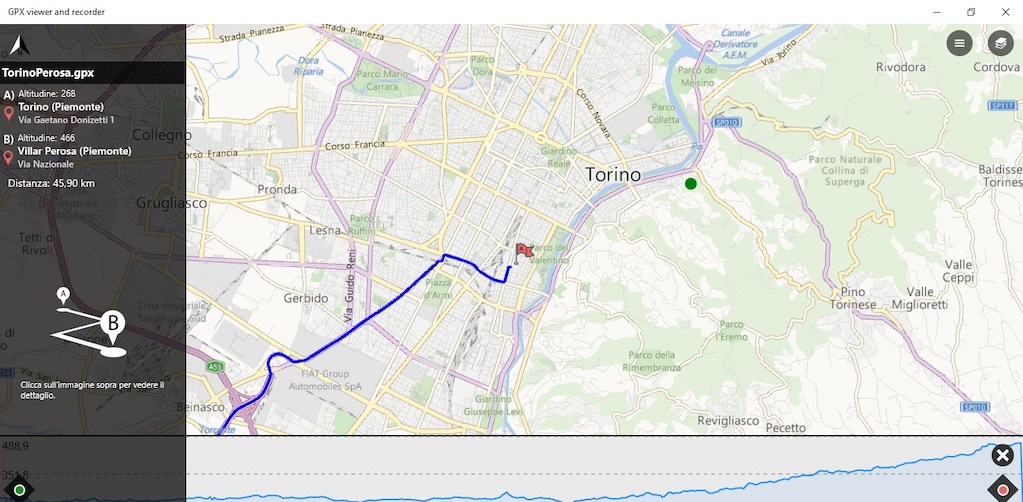This screenshot has height=502, width=1023.
Task: Minimize the GPX viewer window
Action: [936, 12]
